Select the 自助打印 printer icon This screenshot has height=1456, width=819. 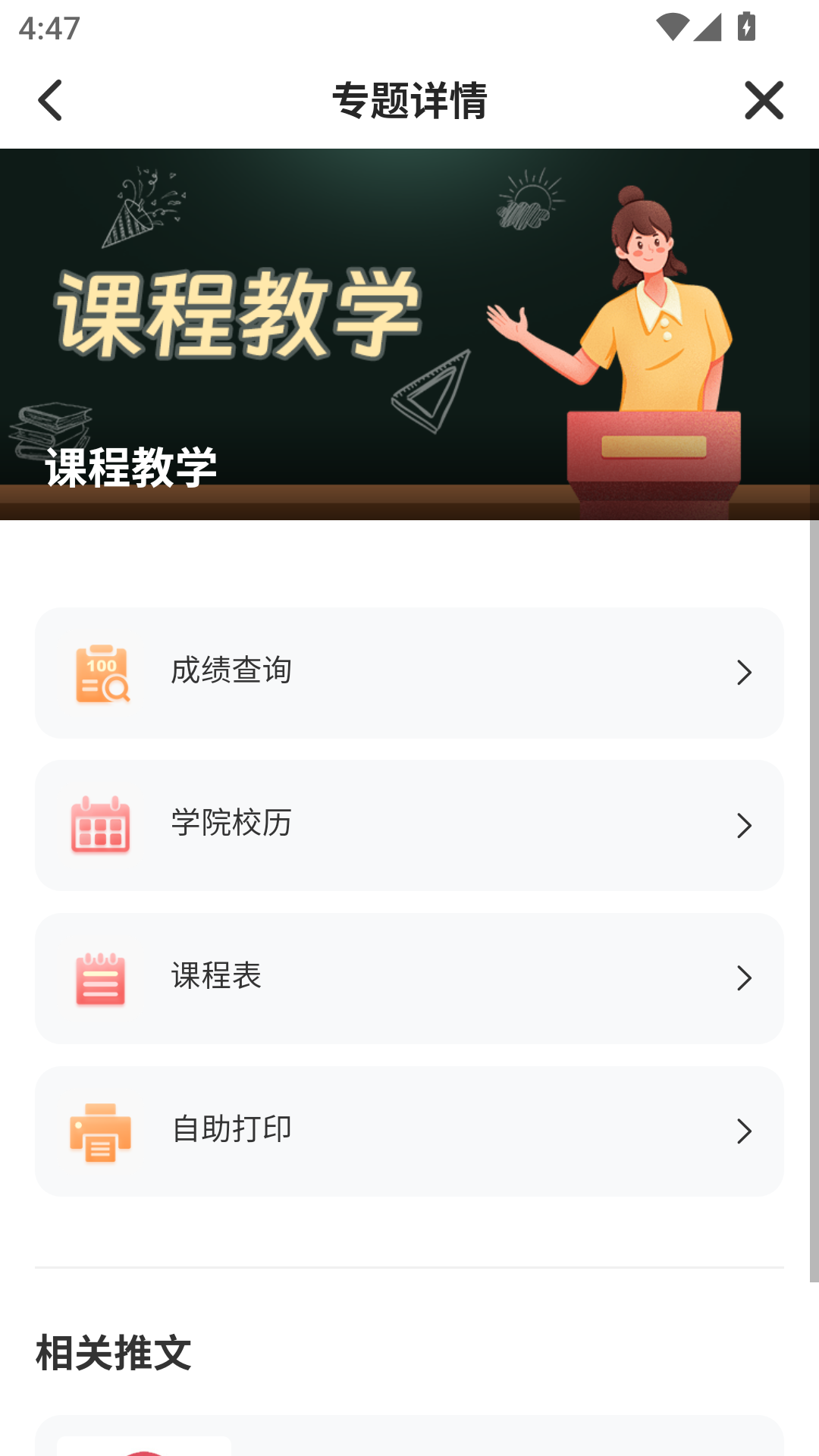pyautogui.click(x=99, y=1130)
